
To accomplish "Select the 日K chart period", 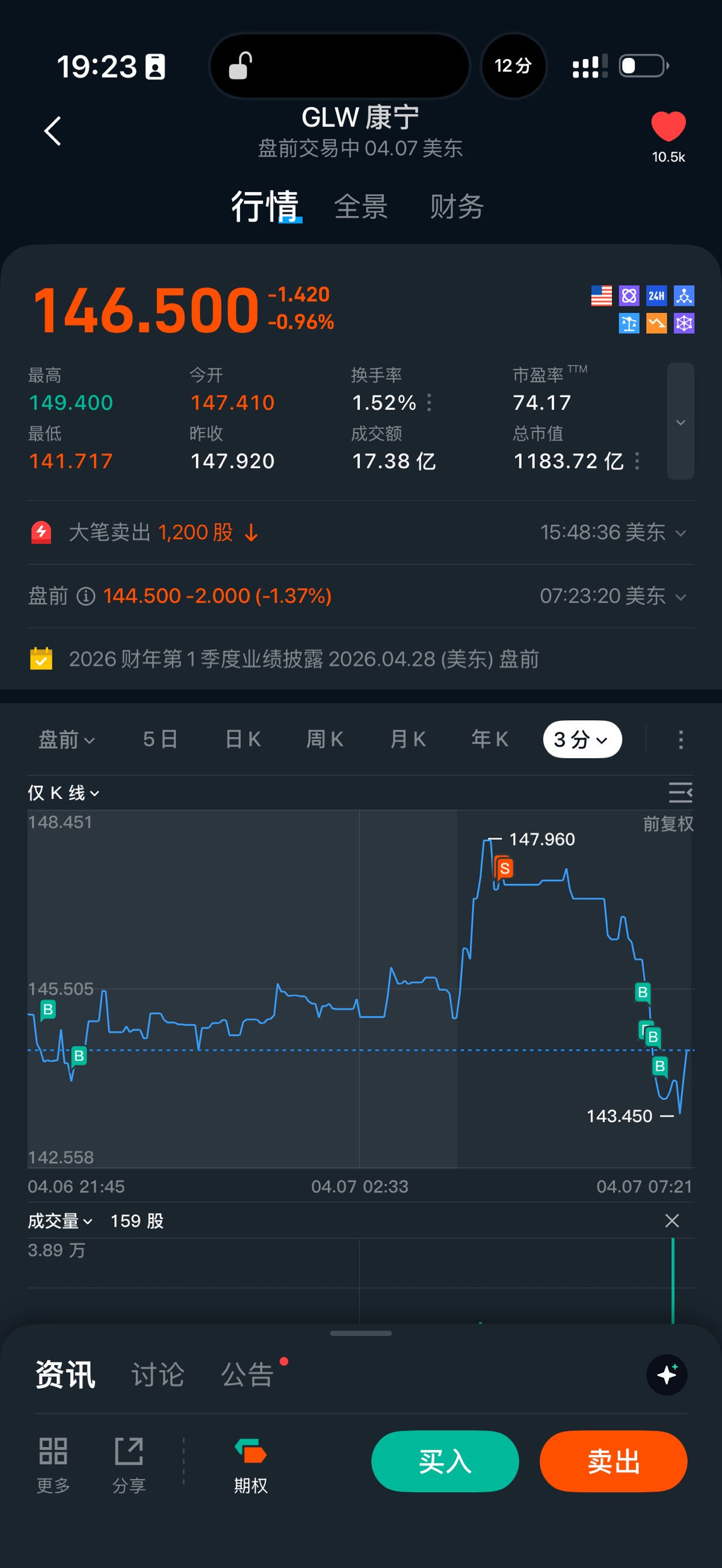I will 243,739.
